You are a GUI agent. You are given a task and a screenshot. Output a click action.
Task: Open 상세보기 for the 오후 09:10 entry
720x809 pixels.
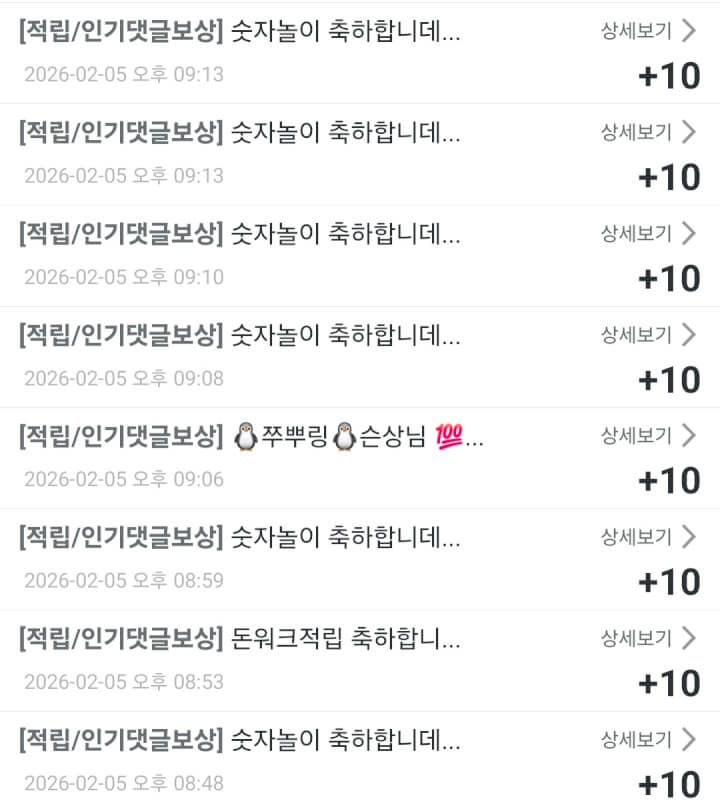point(647,233)
